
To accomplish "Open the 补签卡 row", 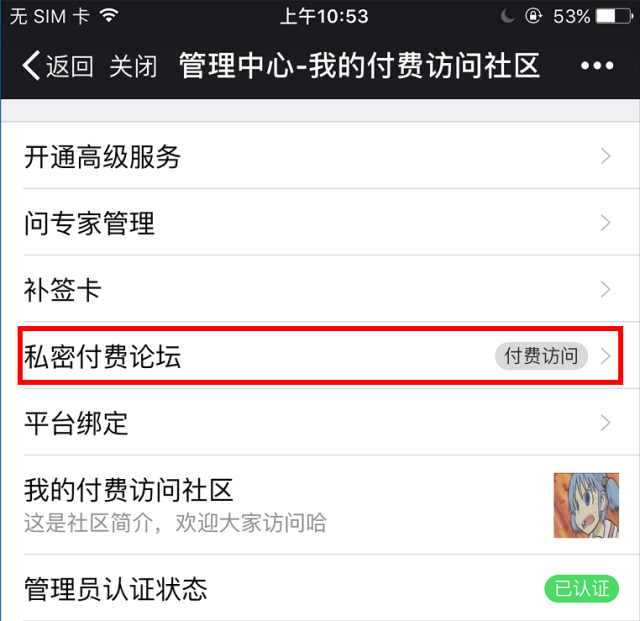I will [319, 290].
